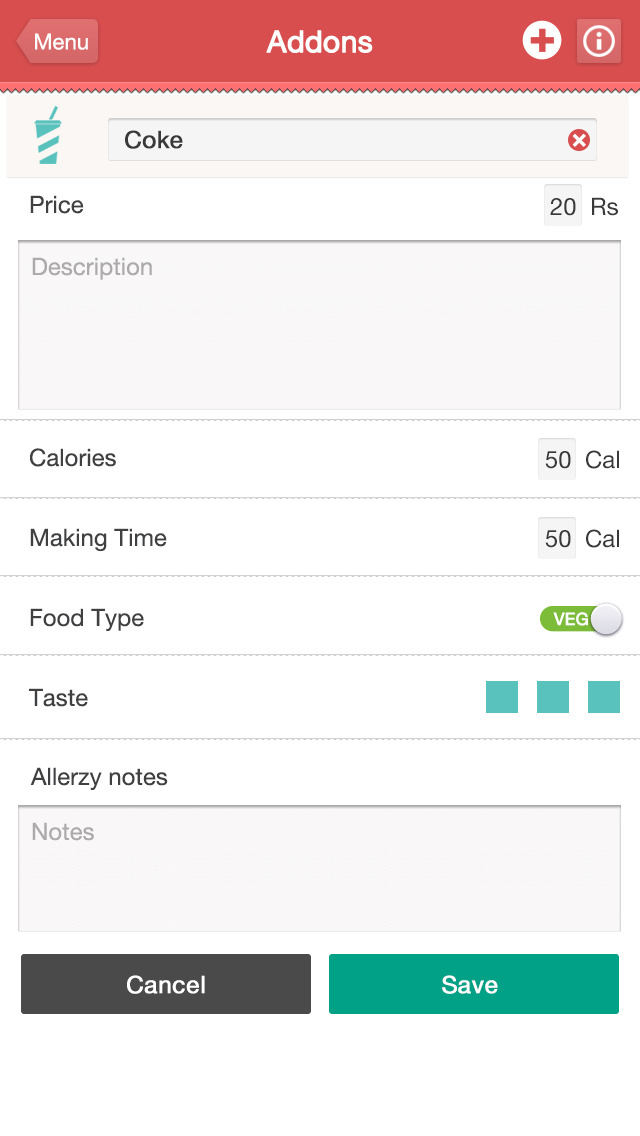The width and height of the screenshot is (640, 1136).
Task: Tap the Description text box
Action: click(320, 325)
